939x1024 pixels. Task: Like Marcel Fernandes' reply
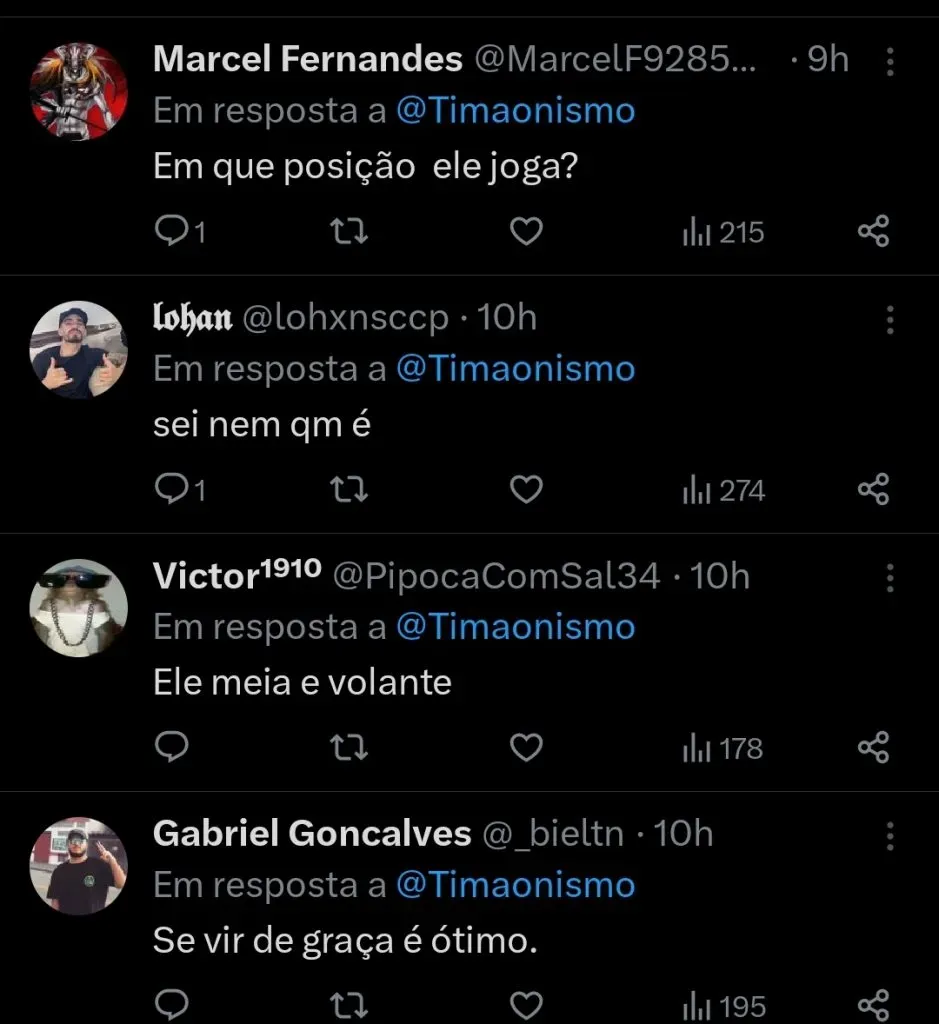526,231
